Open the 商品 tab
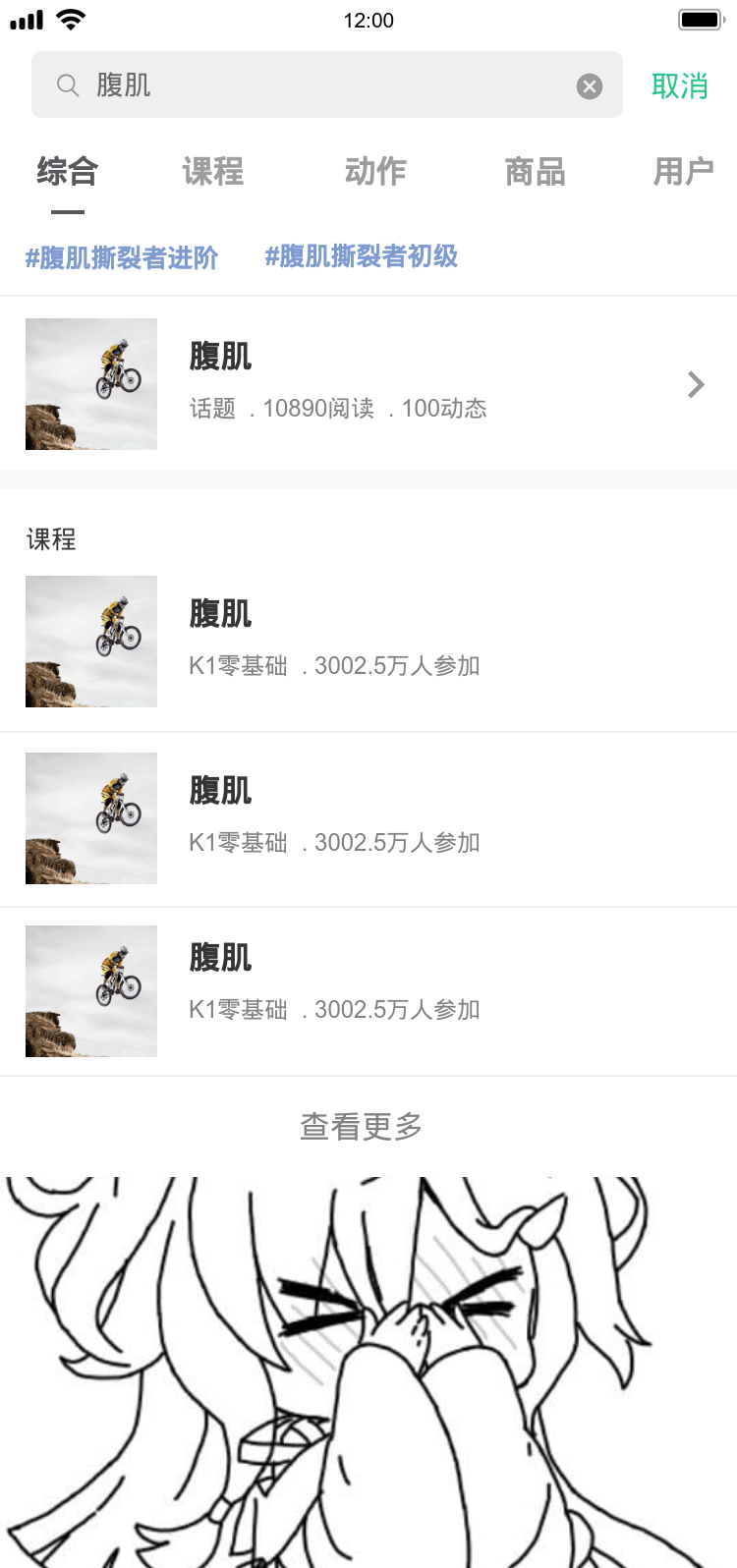 click(536, 172)
